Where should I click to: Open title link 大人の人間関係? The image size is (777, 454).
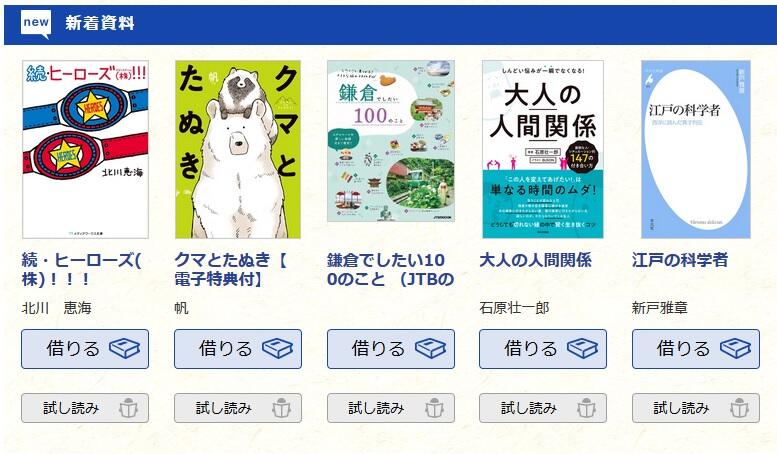[x=537, y=260]
